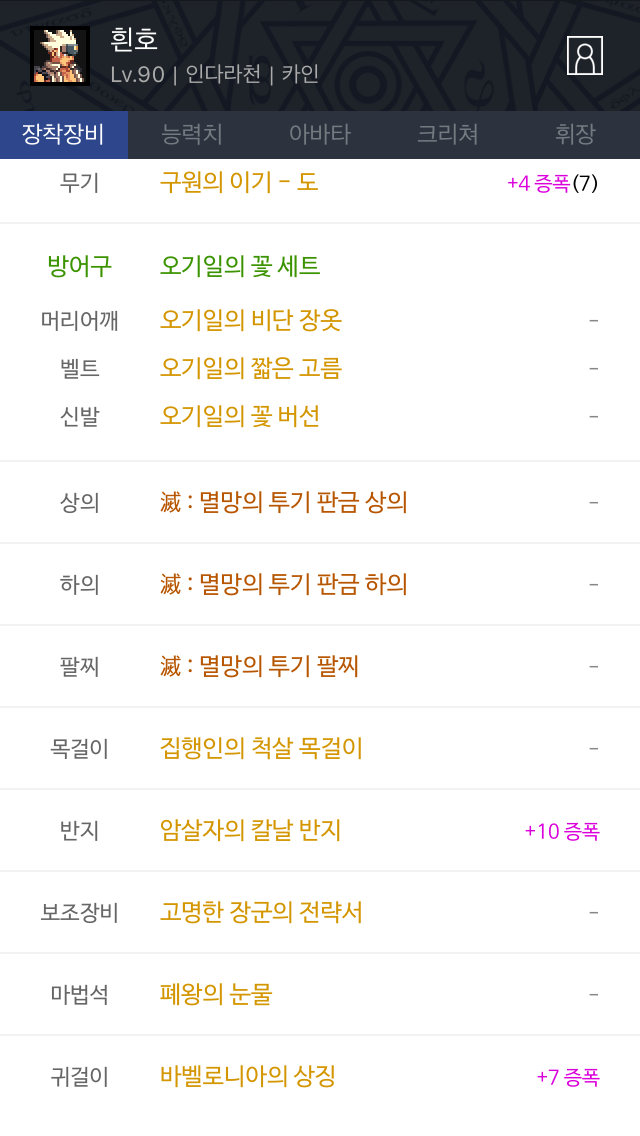This screenshot has height=1136, width=640.
Task: View the 오기일의 꽃 세트 armor set
Action: click(240, 266)
